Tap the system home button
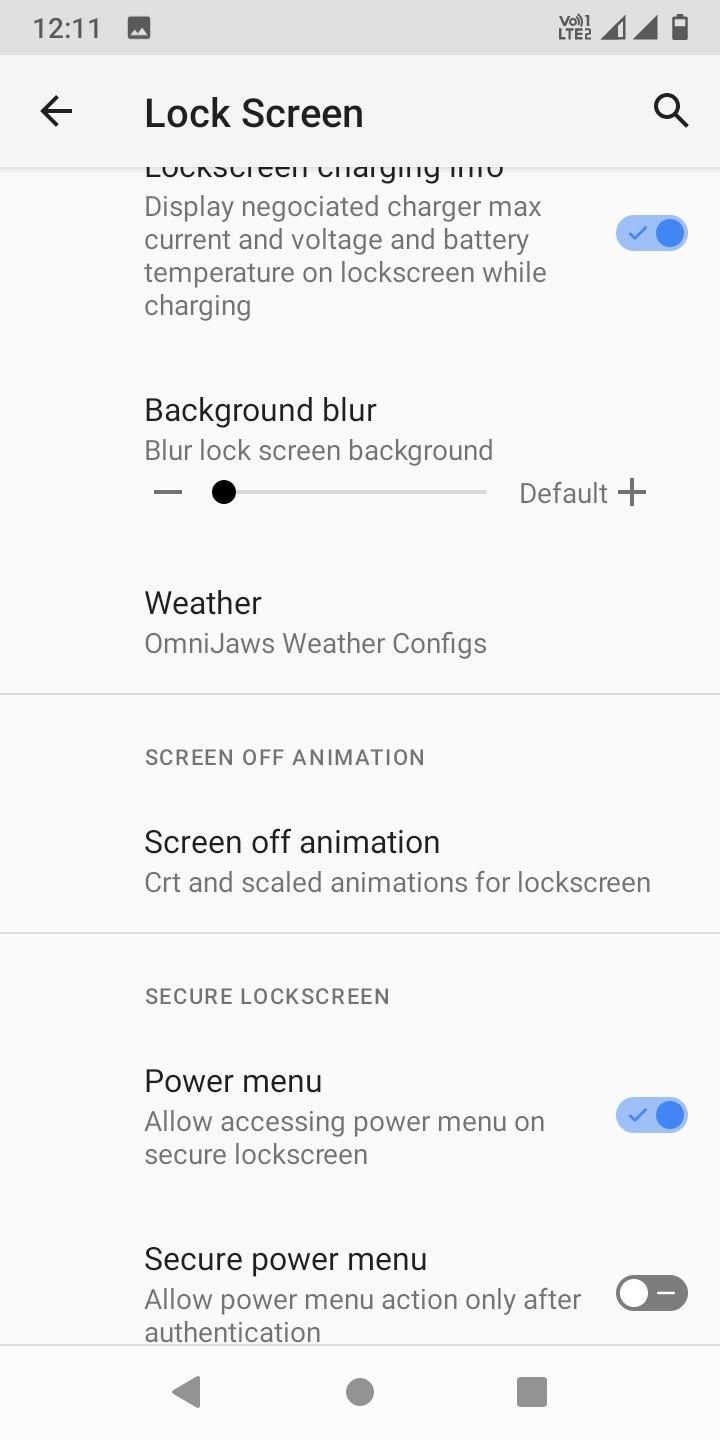The image size is (720, 1440). 360,1392
